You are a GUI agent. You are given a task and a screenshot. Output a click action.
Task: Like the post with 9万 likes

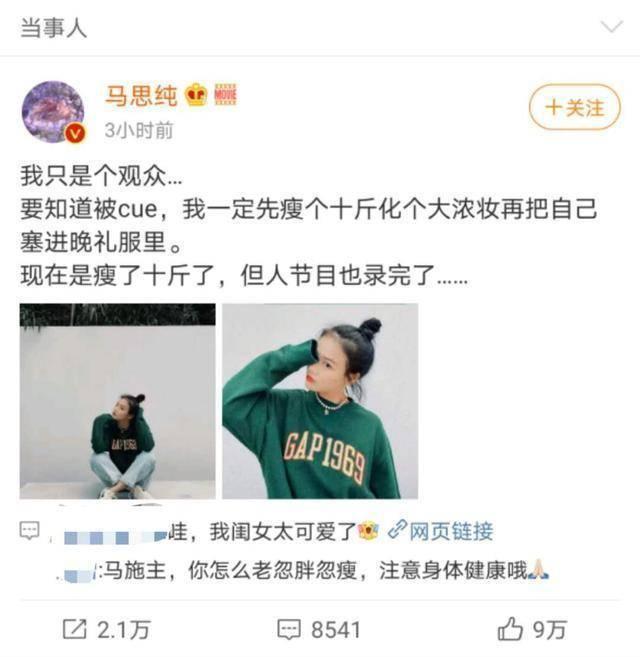(531, 629)
